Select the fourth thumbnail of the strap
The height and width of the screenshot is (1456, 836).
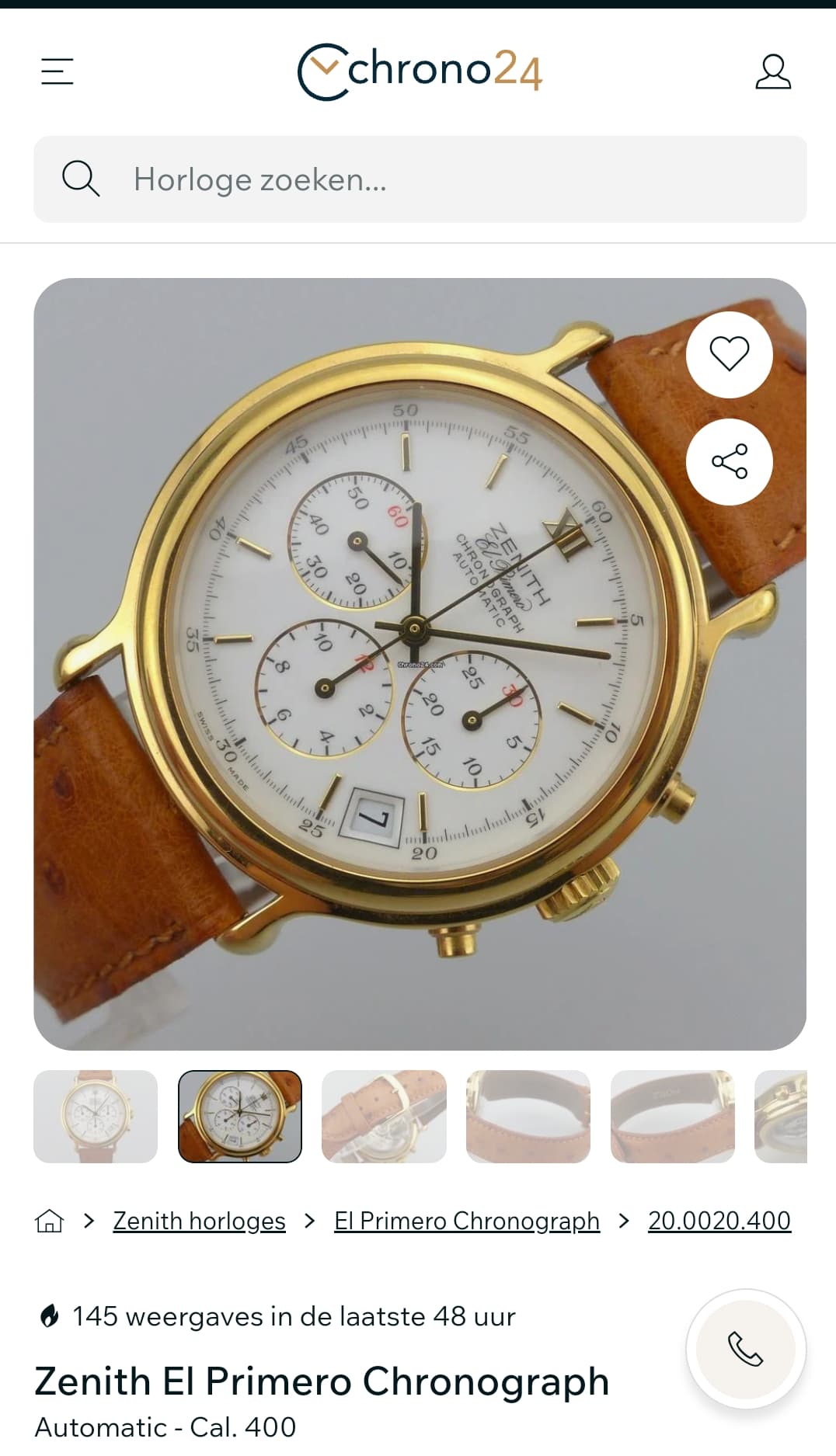point(528,1116)
